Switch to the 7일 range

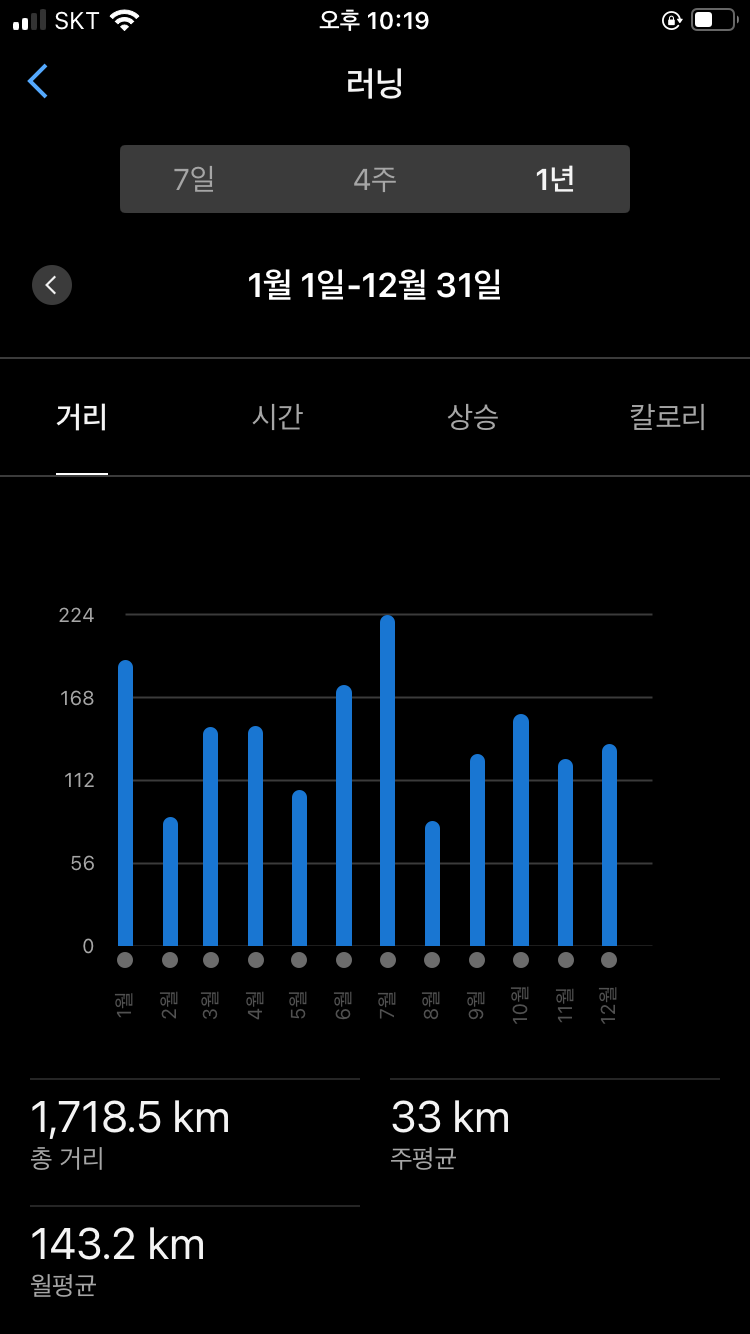(x=194, y=179)
